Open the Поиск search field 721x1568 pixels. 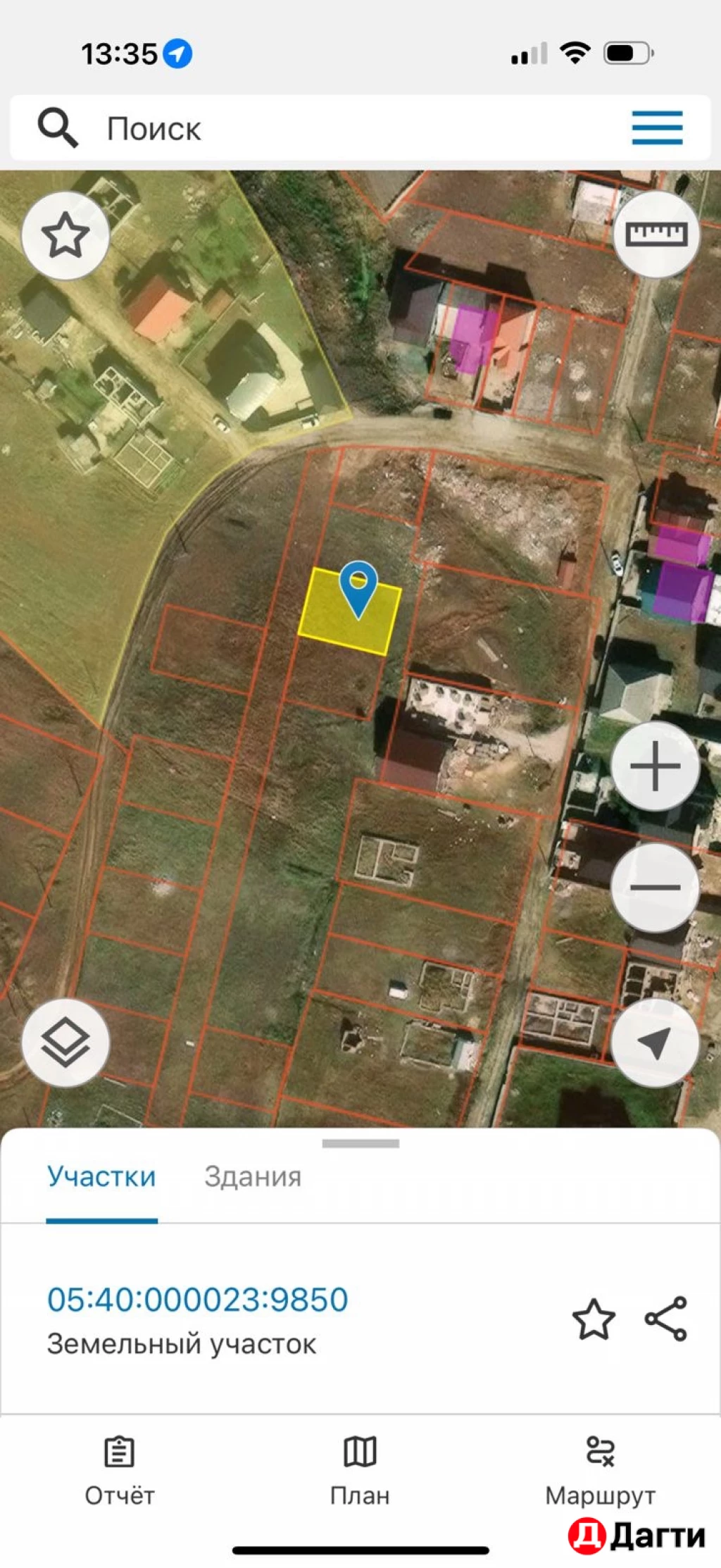point(282,129)
